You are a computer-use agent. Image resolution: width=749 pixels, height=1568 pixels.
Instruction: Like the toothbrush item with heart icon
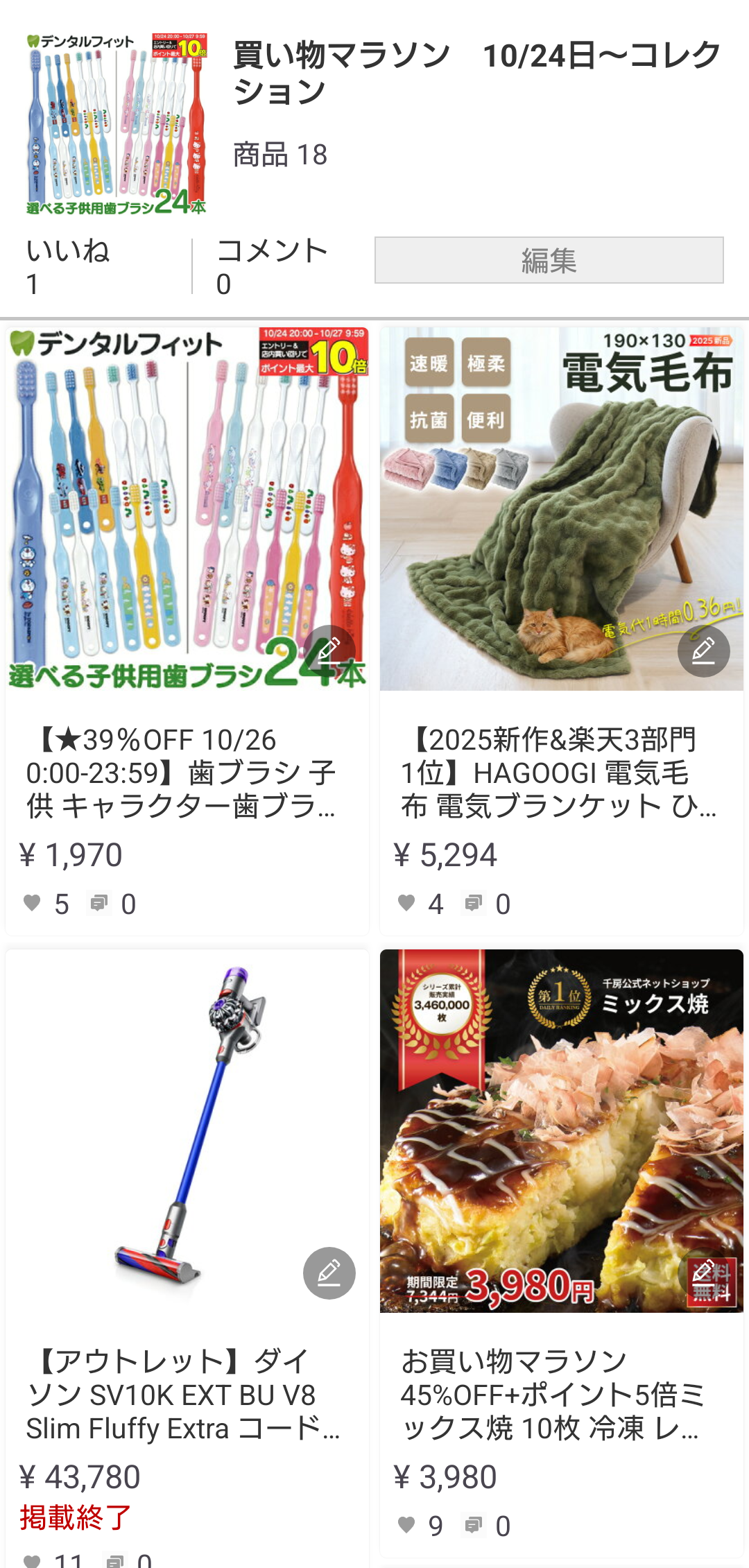(x=32, y=903)
